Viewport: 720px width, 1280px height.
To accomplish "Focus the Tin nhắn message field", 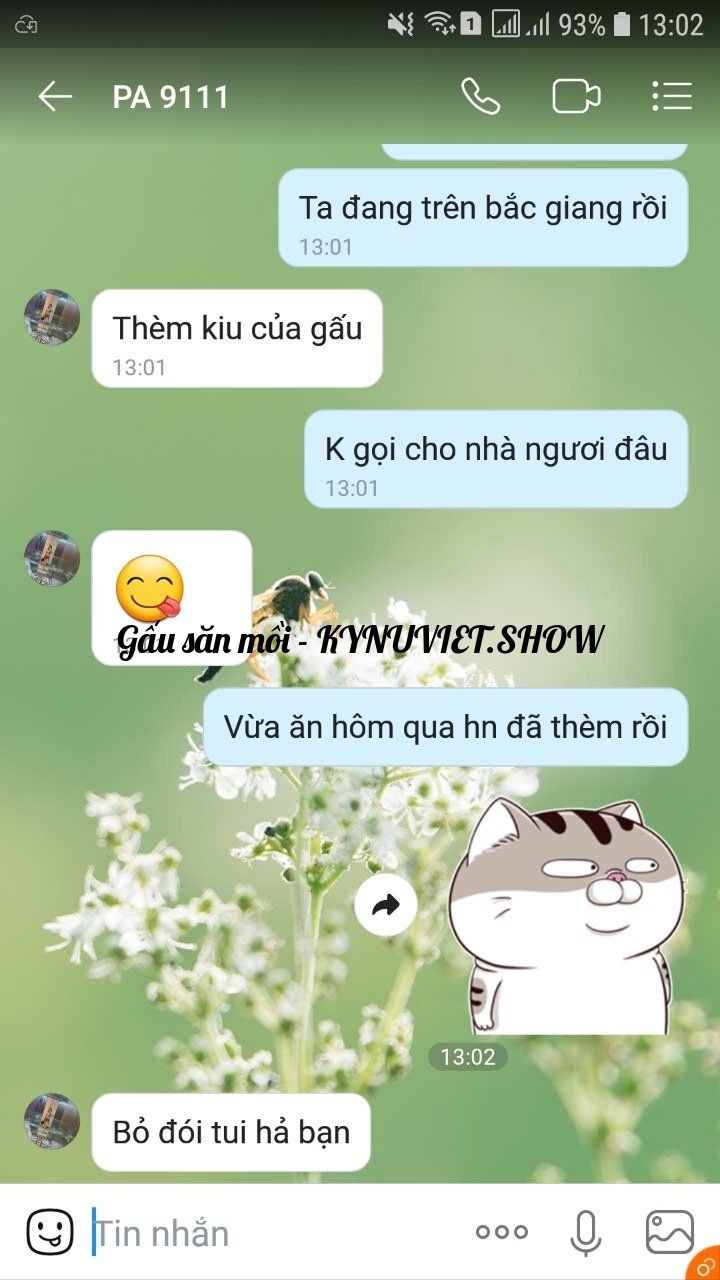I will coord(270,1233).
